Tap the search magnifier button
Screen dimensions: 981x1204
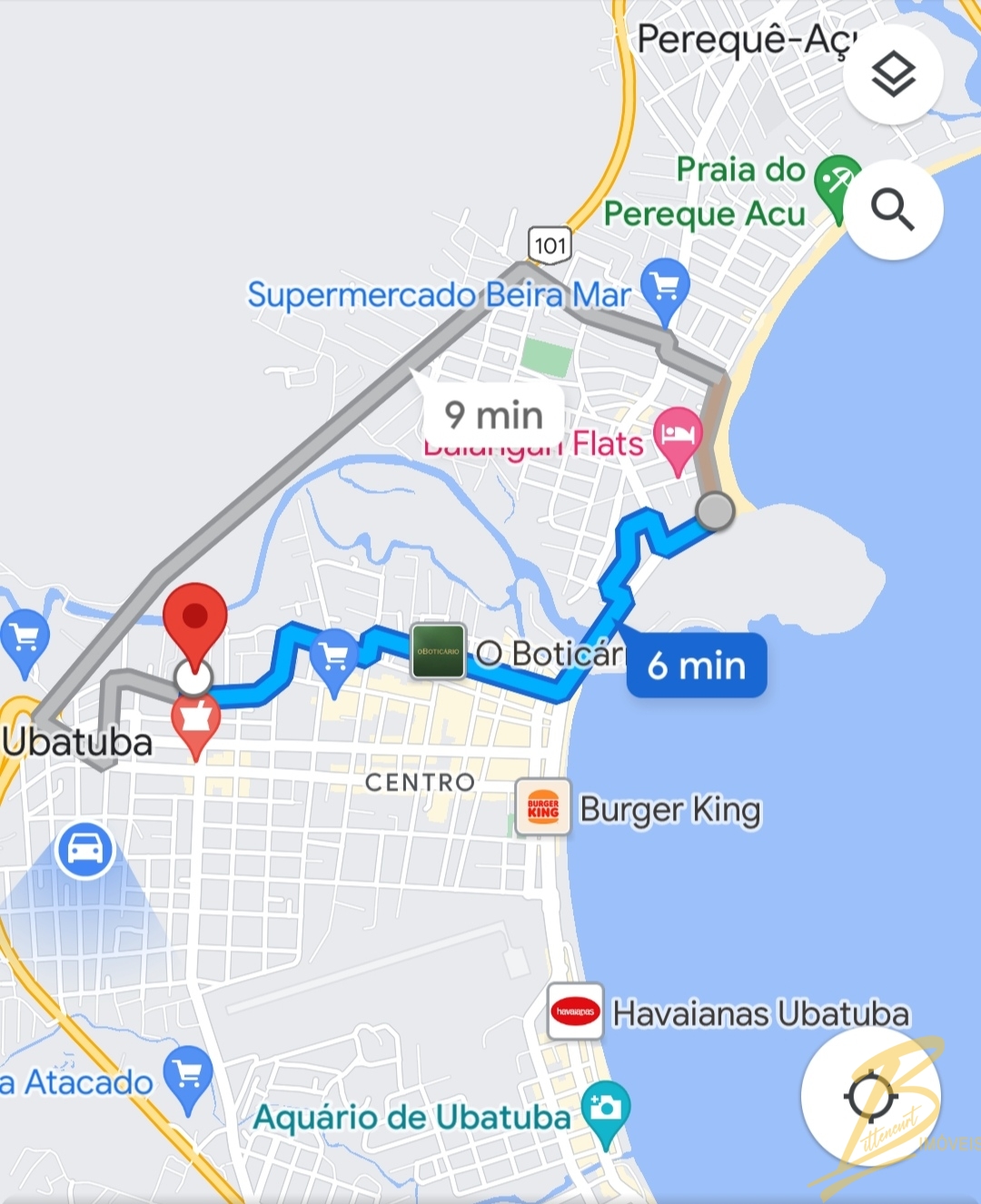click(893, 211)
